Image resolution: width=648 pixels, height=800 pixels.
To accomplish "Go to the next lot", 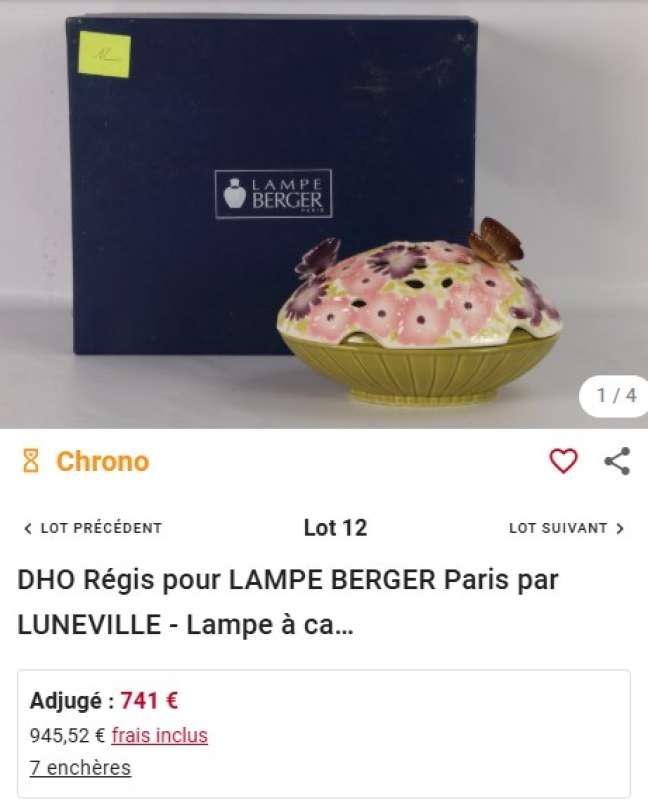I will pyautogui.click(x=566, y=528).
